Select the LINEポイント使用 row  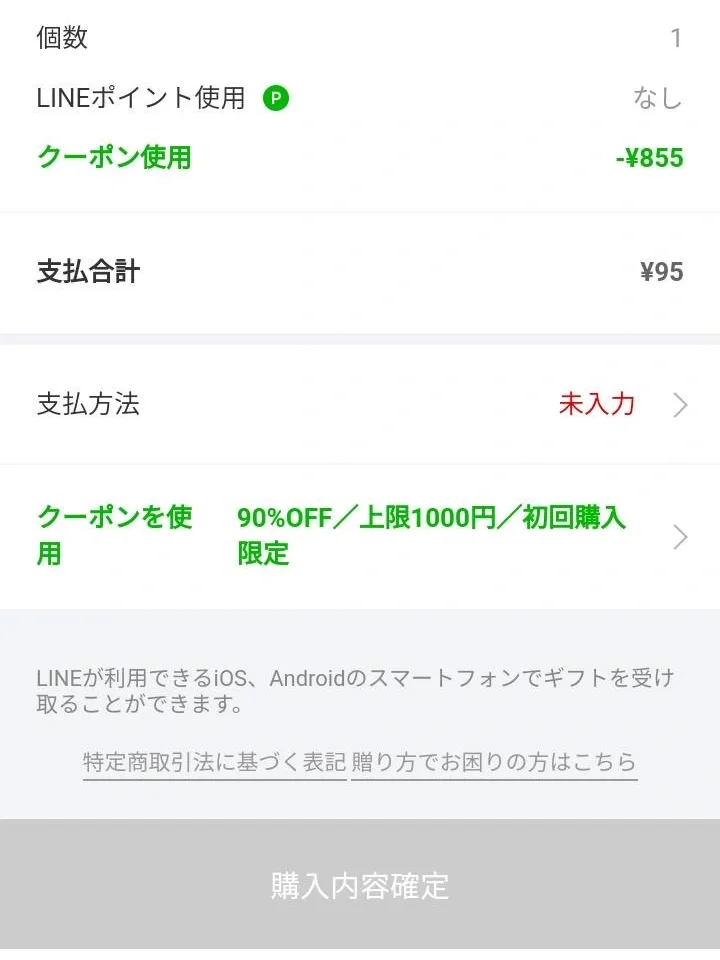point(140,98)
